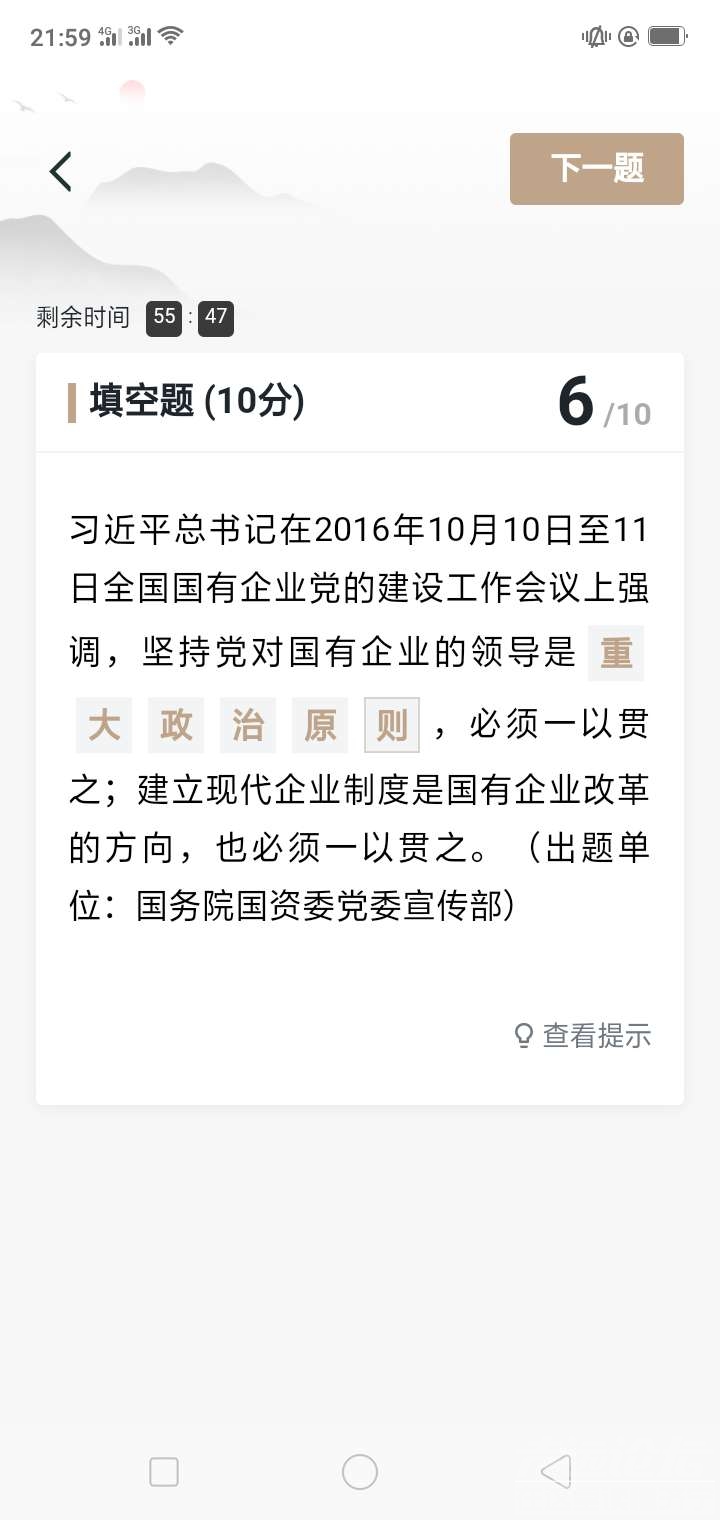This screenshot has height=1520, width=720.
Task: Click the lightbulb hint icon
Action: (522, 1036)
